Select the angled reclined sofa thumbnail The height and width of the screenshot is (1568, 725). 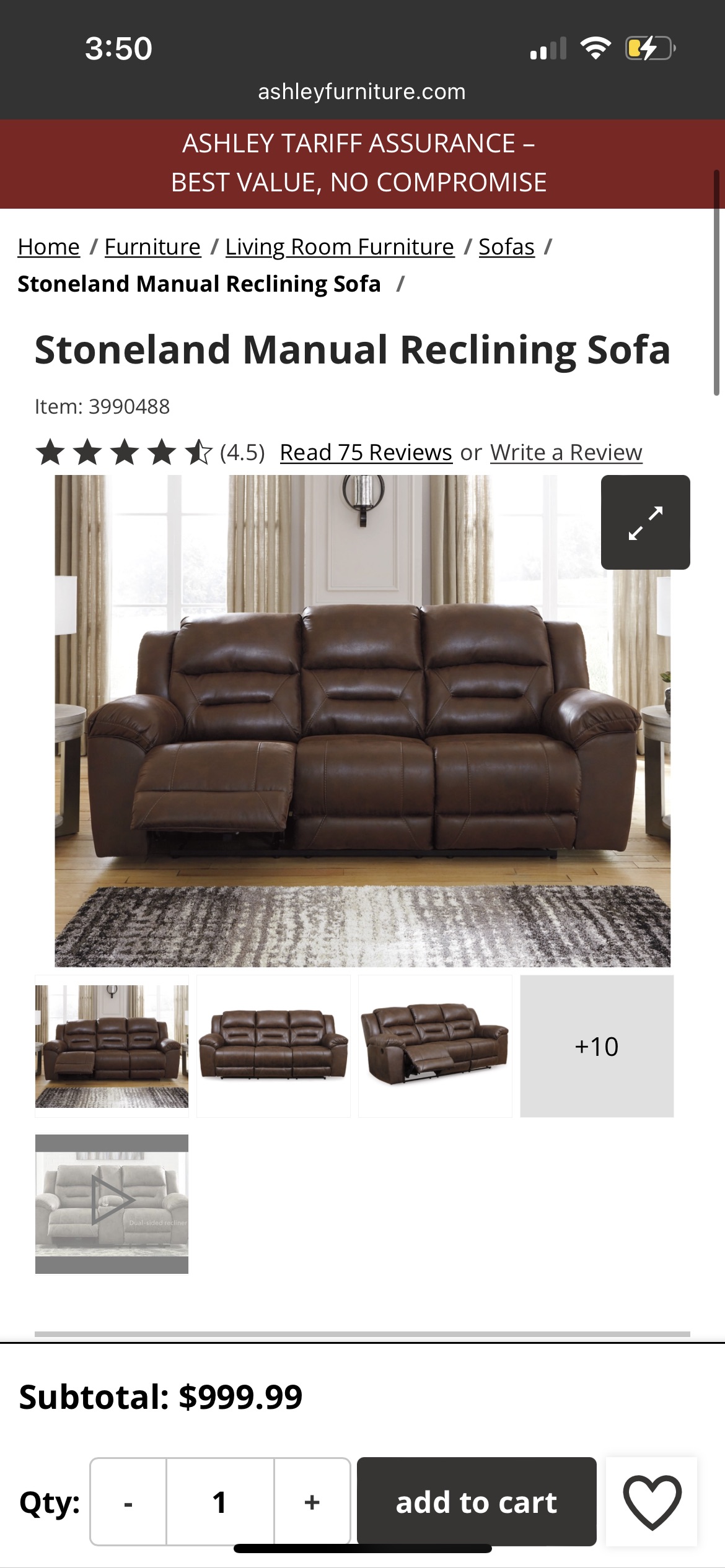pyautogui.click(x=435, y=1046)
